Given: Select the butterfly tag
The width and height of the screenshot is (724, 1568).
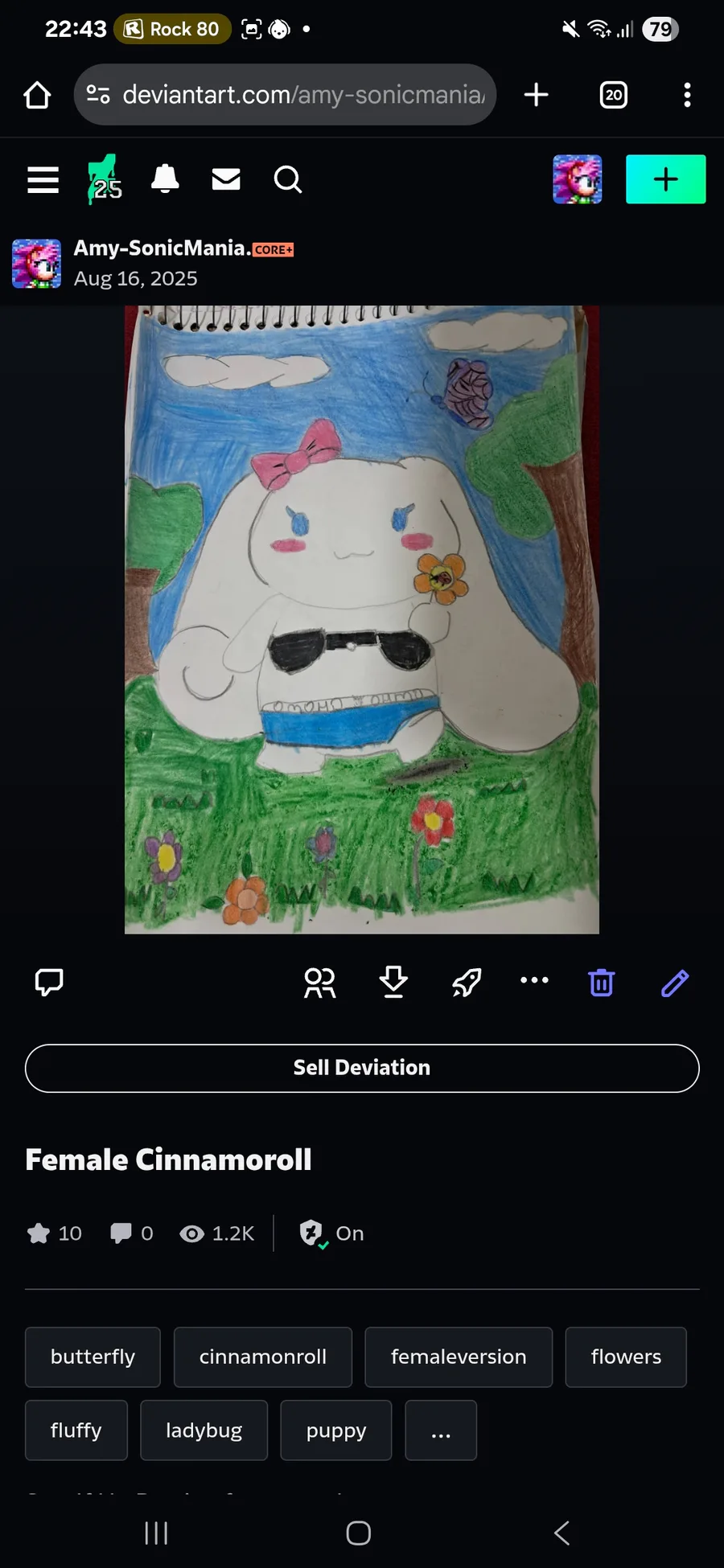Looking at the screenshot, I should (x=93, y=1357).
